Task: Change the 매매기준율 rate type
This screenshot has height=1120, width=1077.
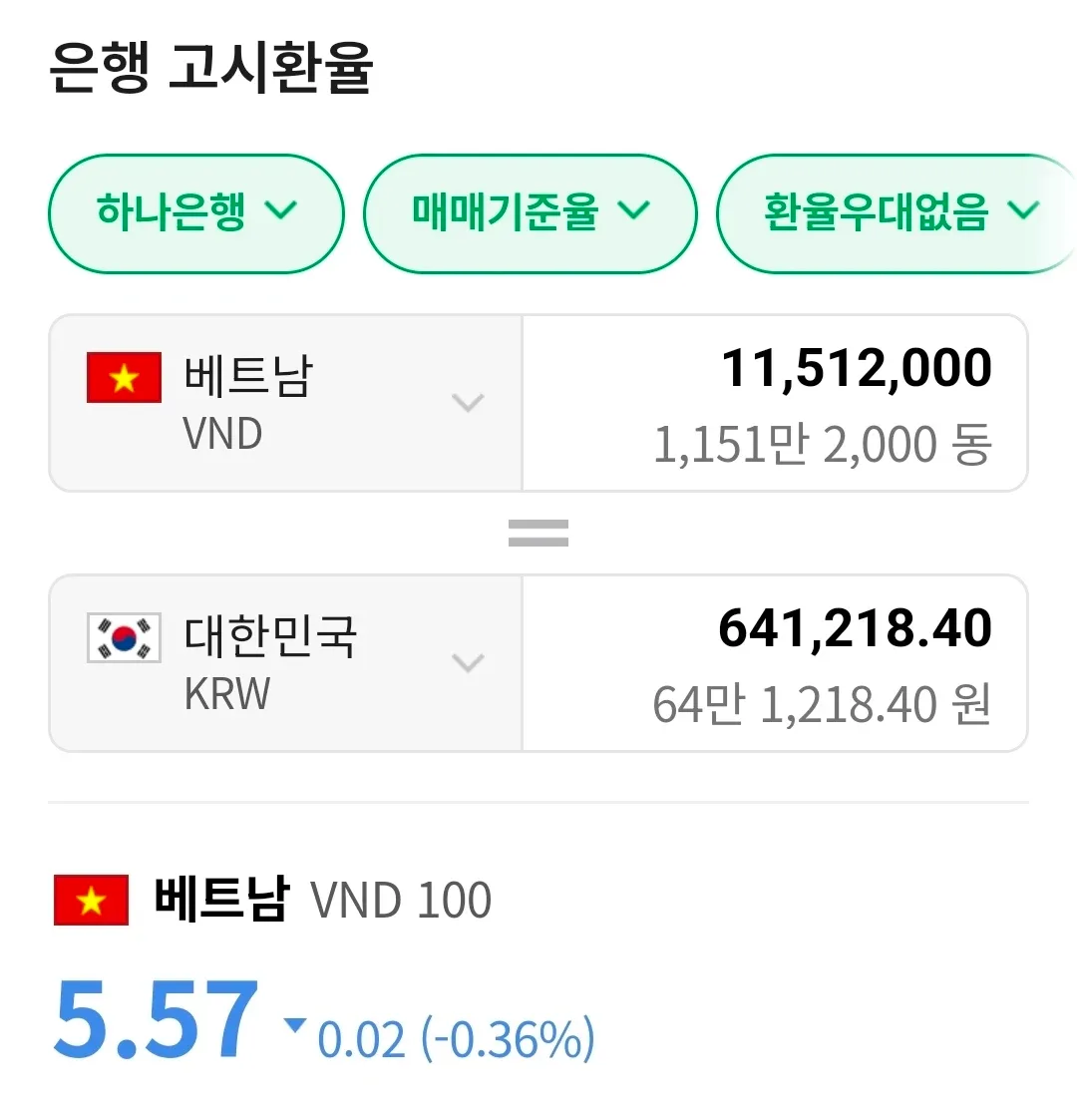Action: coord(530,212)
